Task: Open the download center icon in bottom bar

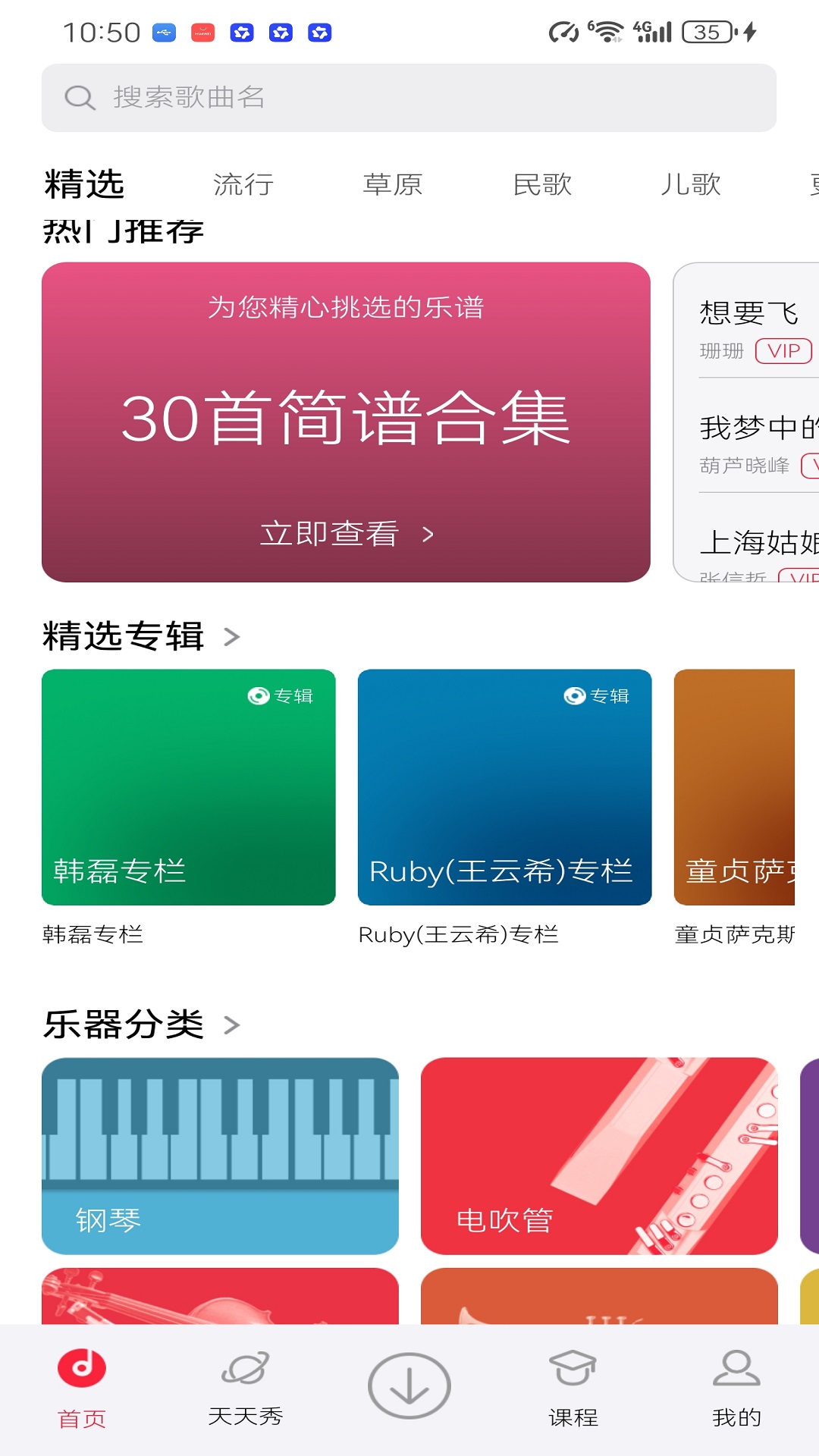Action: 407,1385
